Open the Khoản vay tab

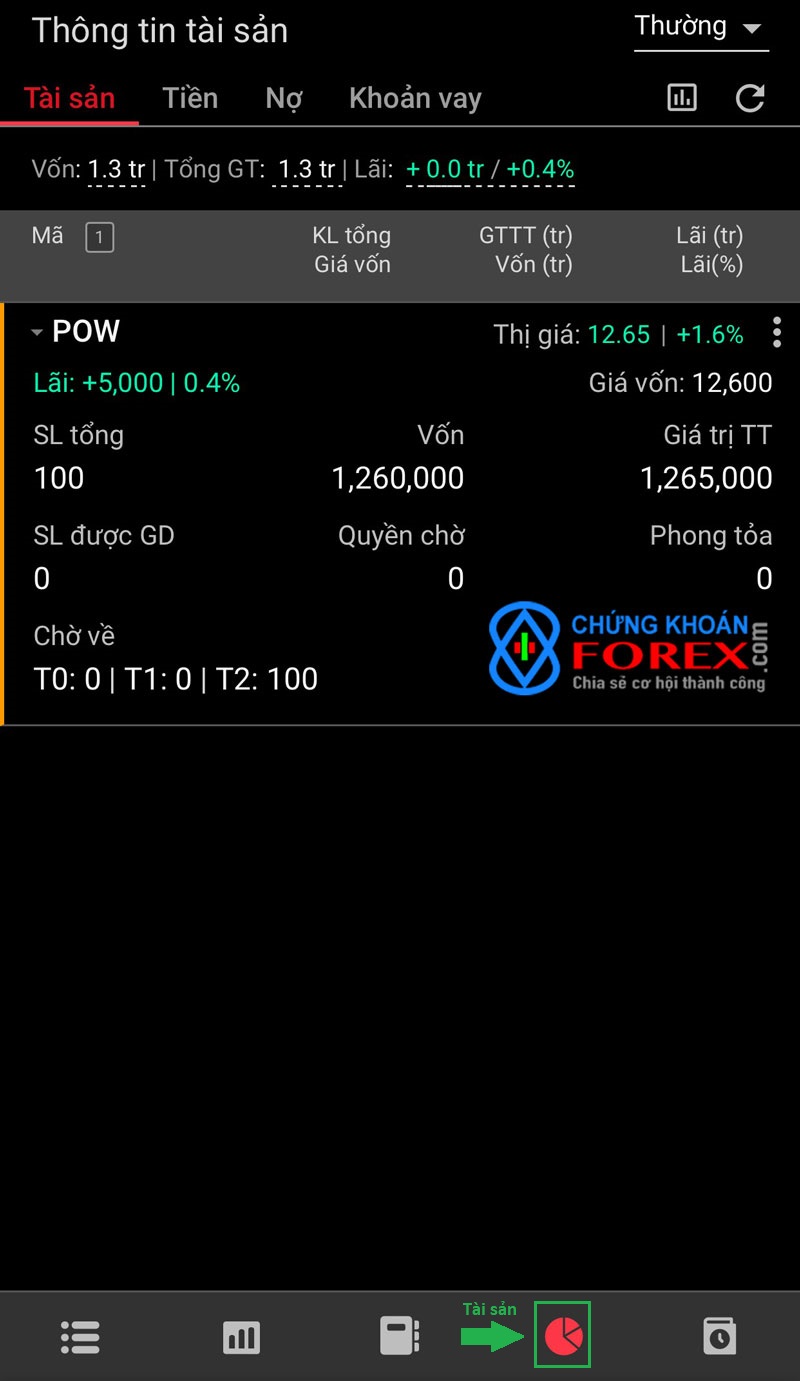(x=415, y=98)
